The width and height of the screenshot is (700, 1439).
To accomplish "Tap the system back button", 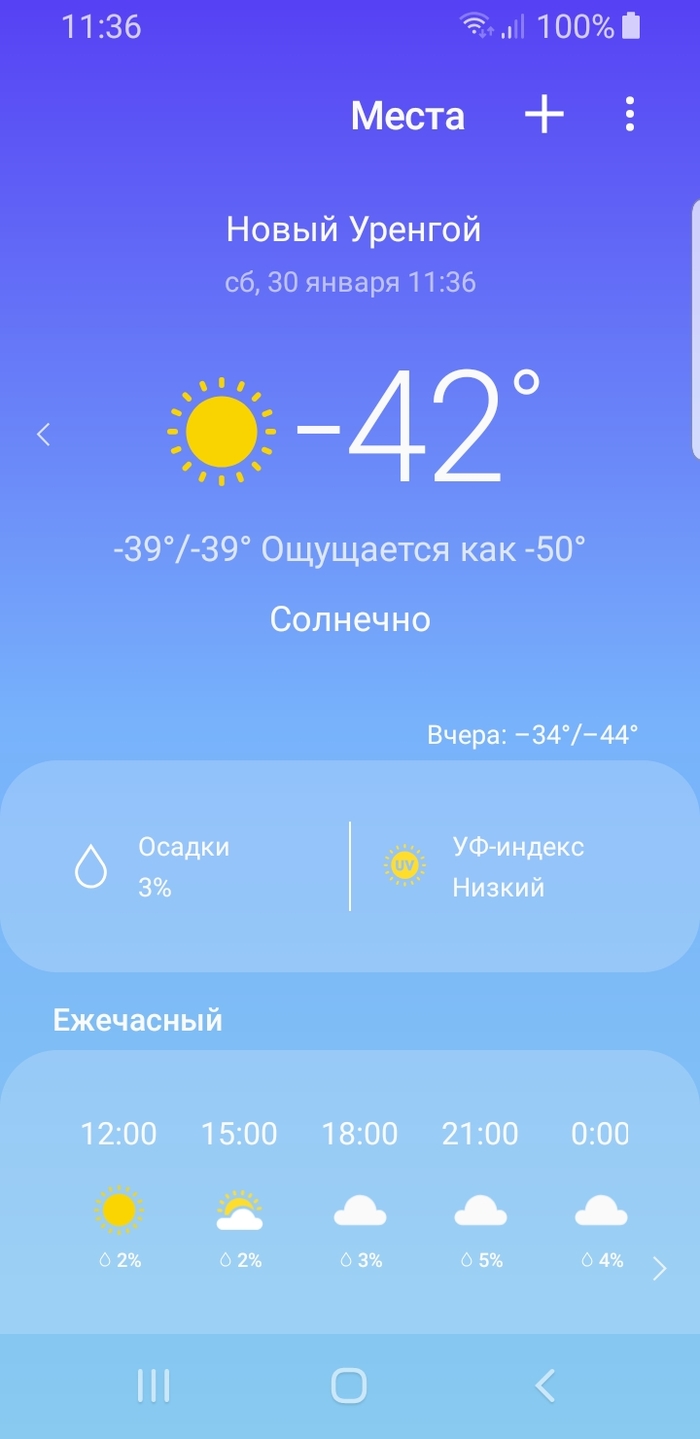I will click(x=544, y=1385).
